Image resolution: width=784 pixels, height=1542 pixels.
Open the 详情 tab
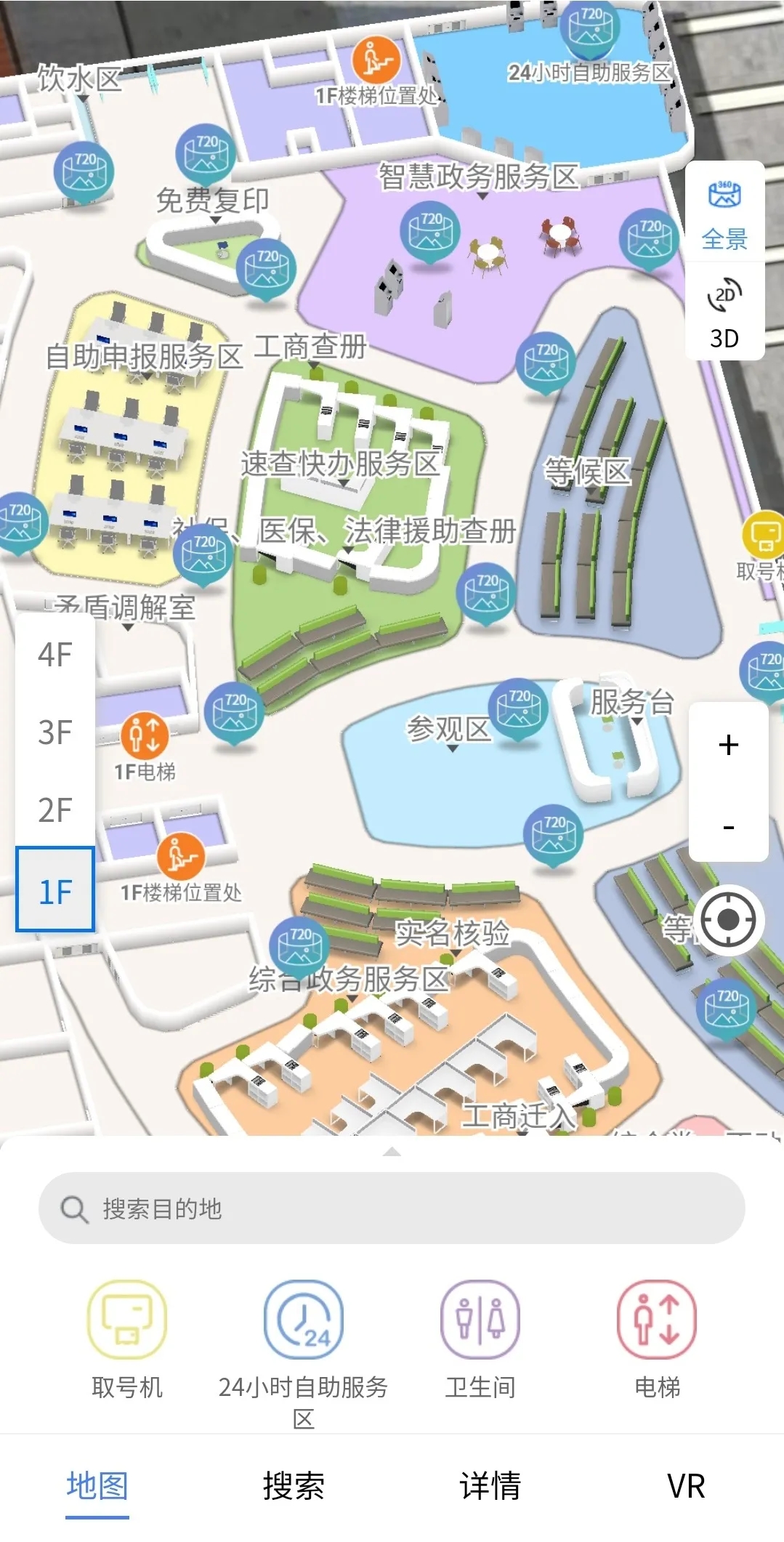pyautogui.click(x=490, y=1485)
